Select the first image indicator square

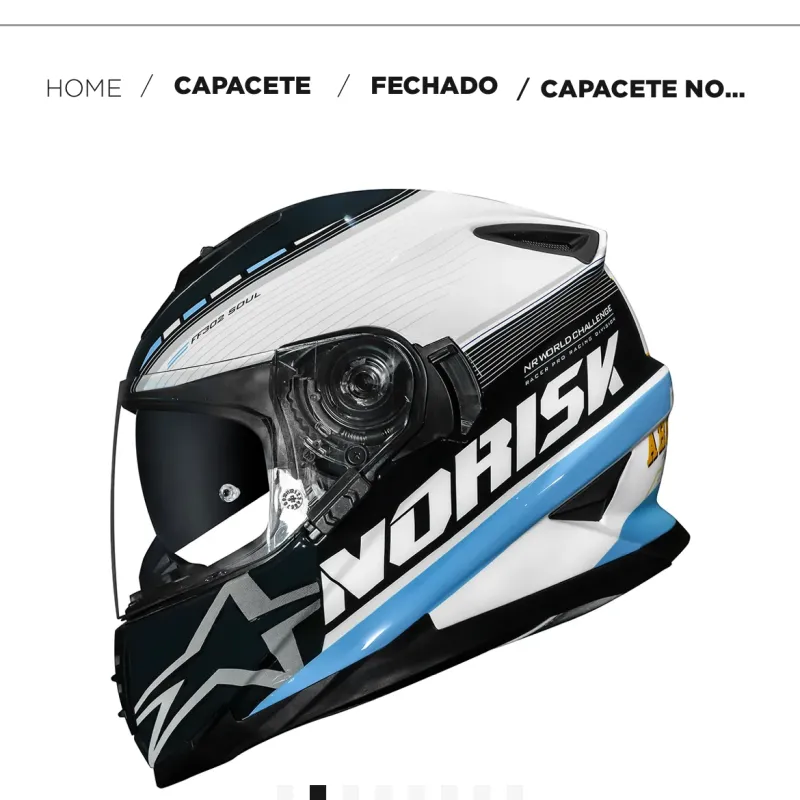285,793
